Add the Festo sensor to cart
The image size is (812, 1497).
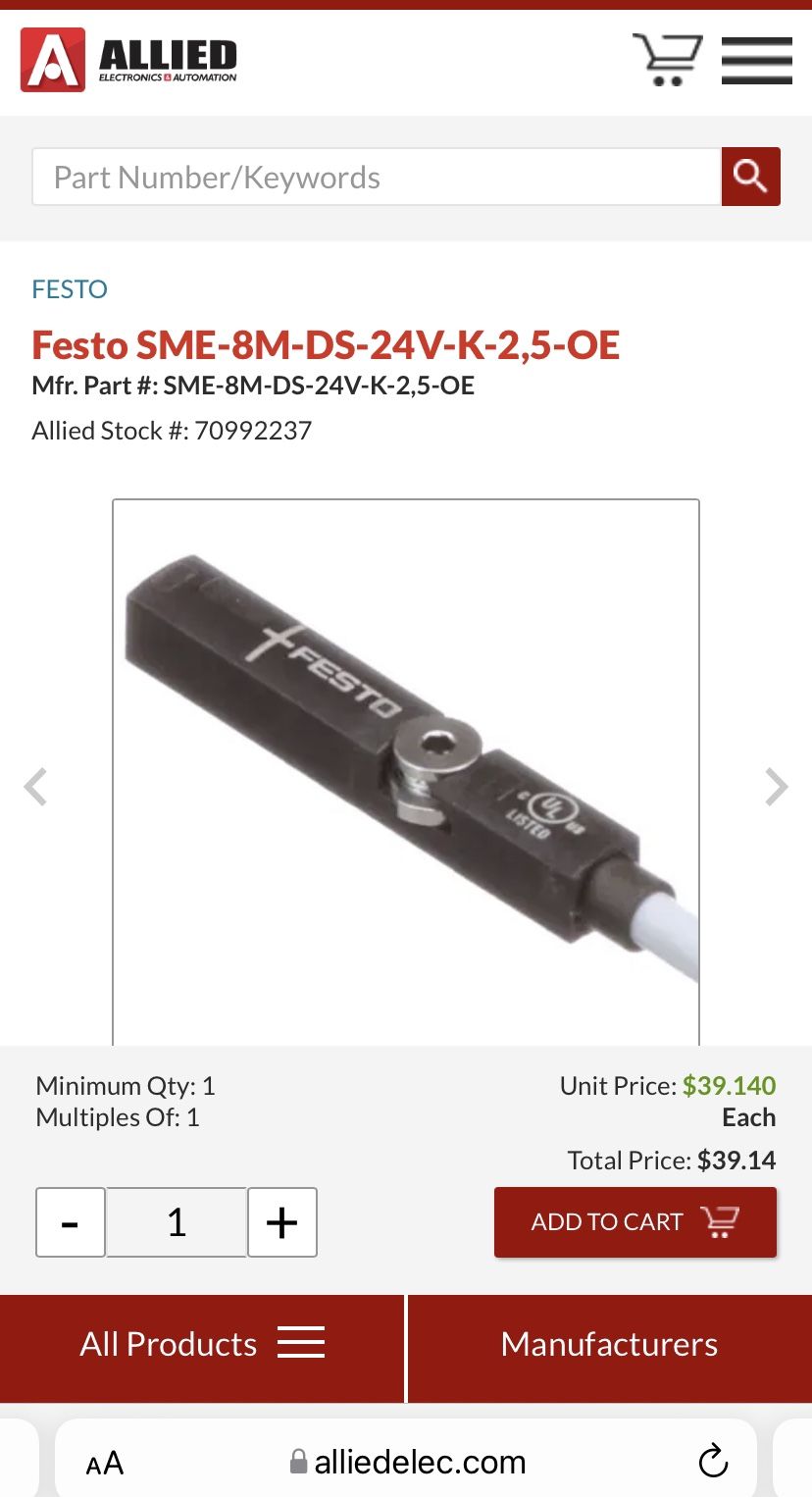pos(635,1222)
